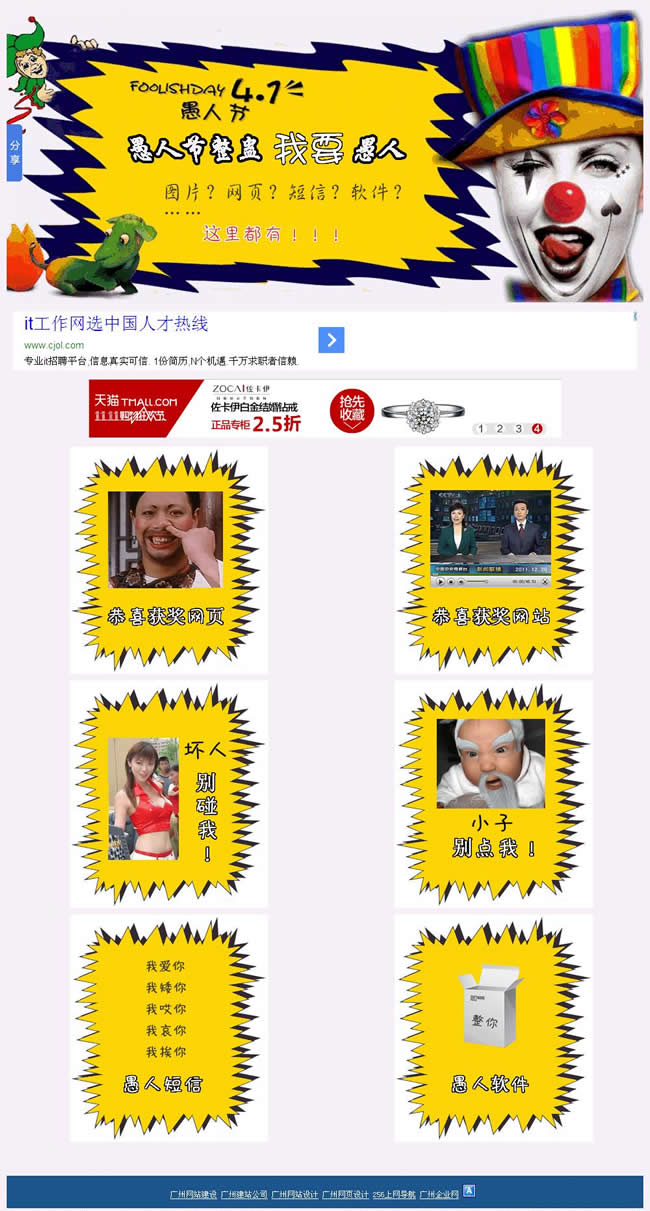Follow the 广州企业网 footer link

coord(438,1194)
